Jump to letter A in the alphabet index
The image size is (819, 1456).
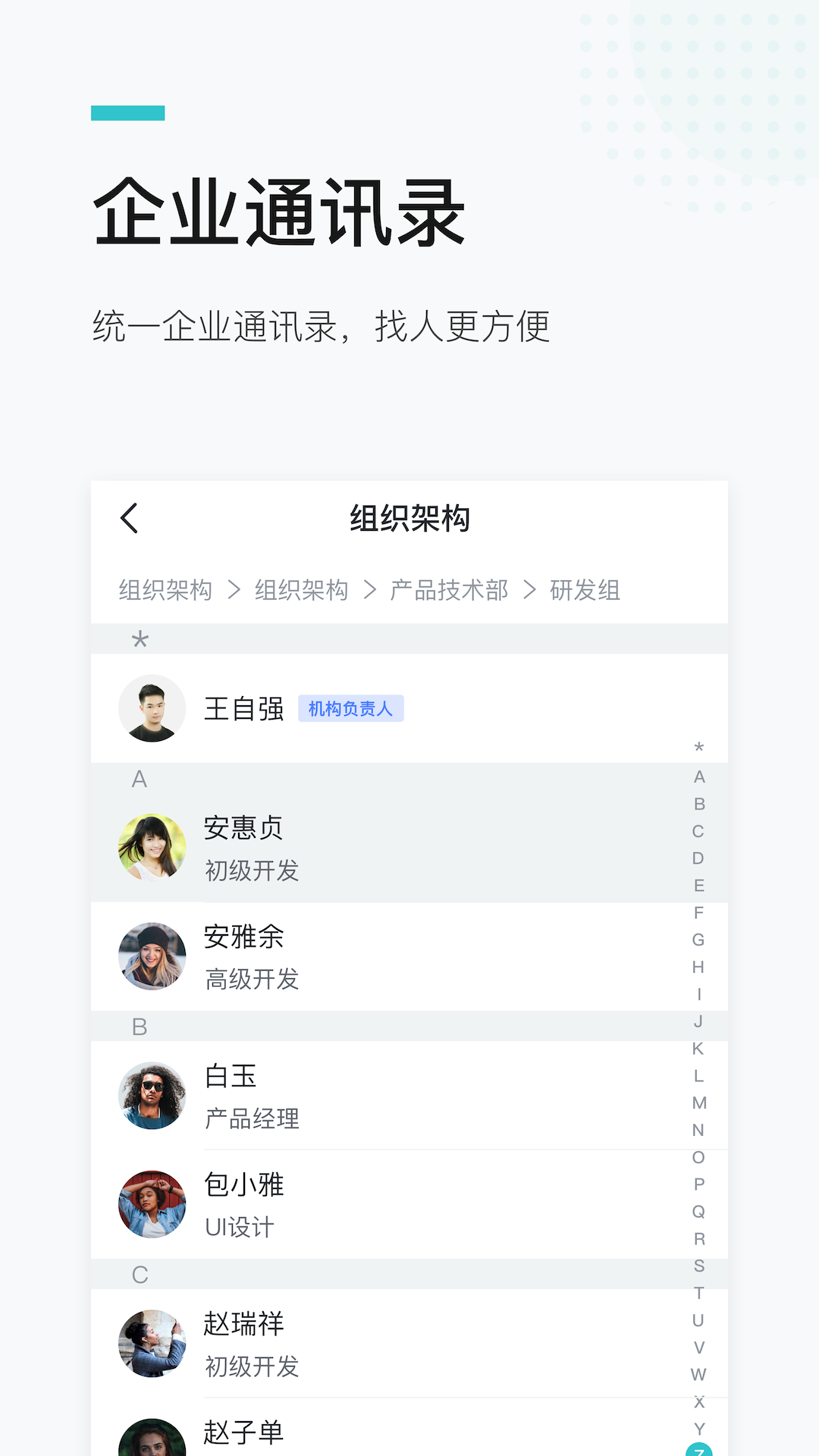pos(699,775)
